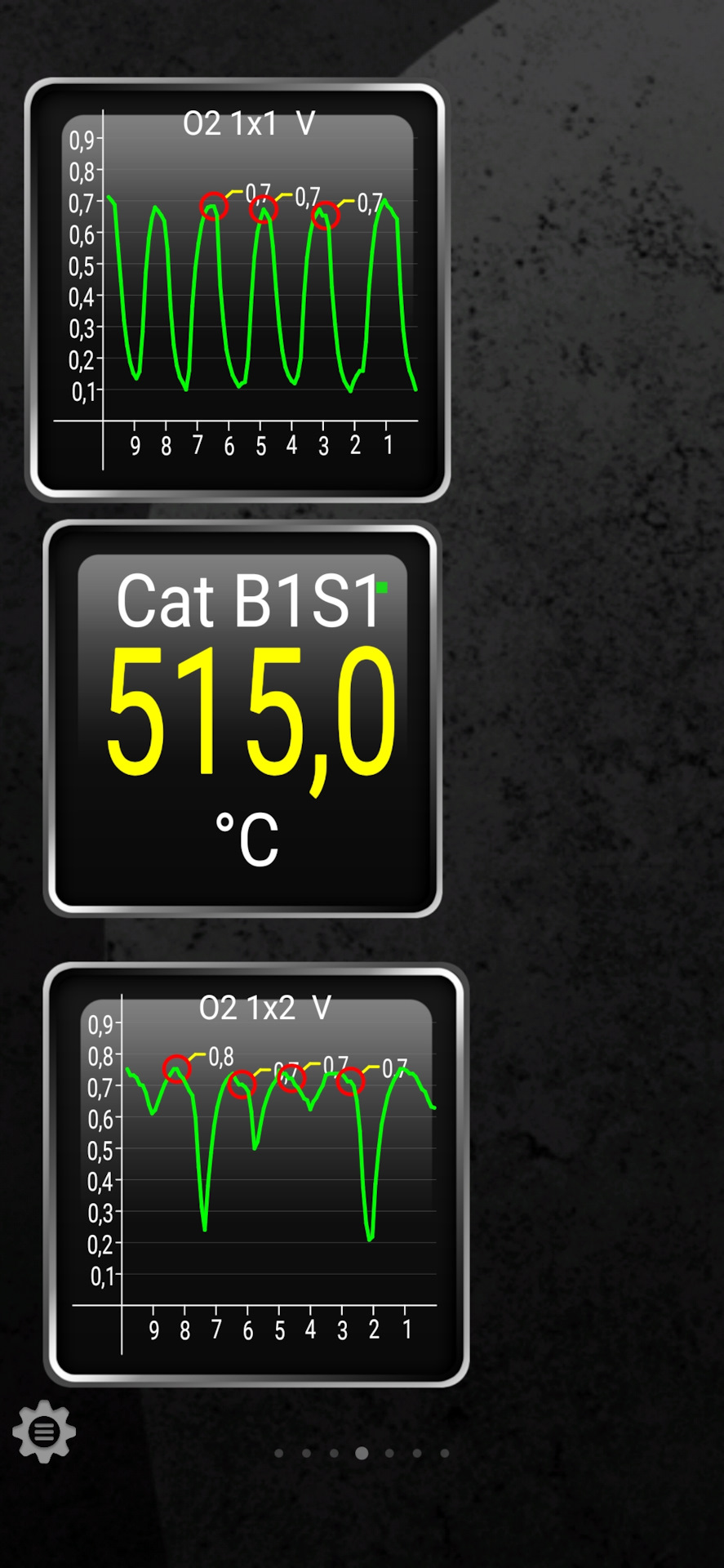The height and width of the screenshot is (1568, 724).
Task: Open the Cat B1S1 temperature display
Action: (x=242, y=719)
